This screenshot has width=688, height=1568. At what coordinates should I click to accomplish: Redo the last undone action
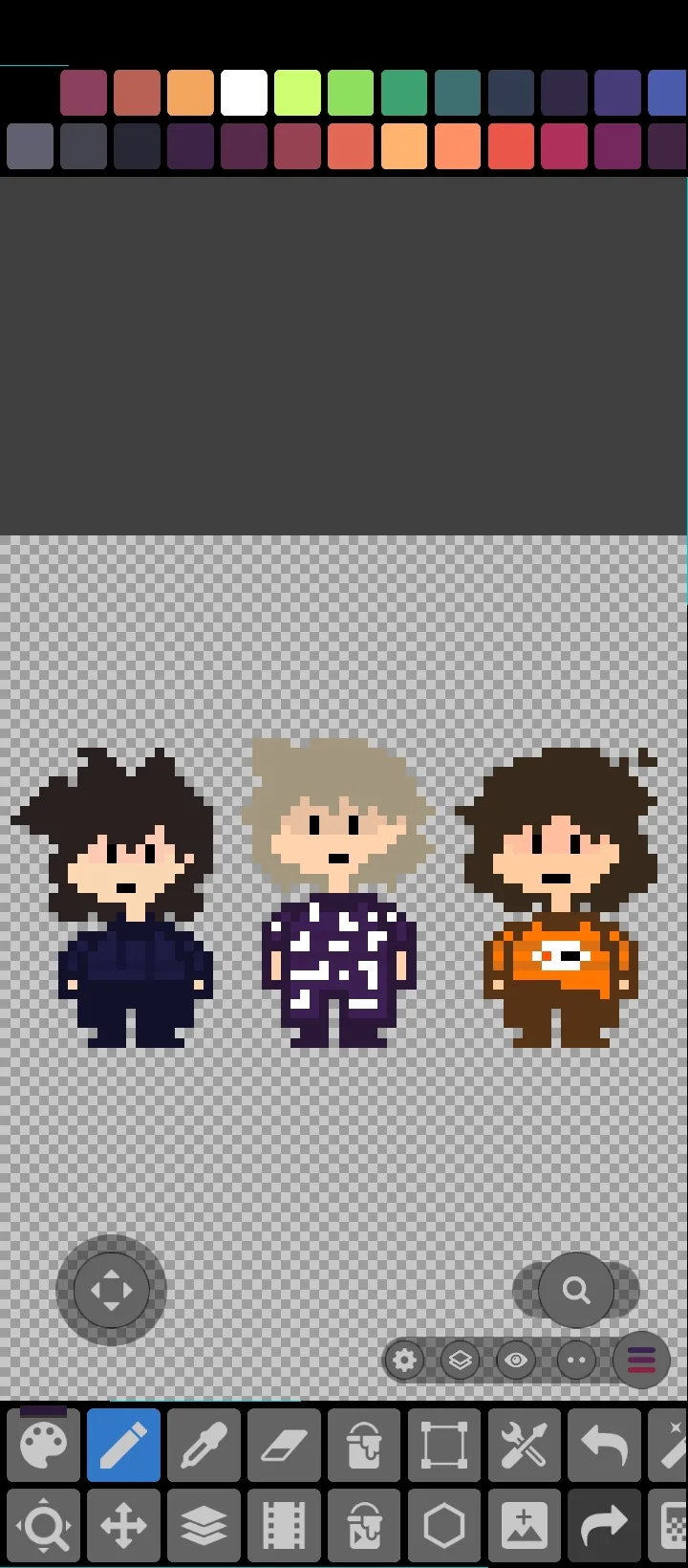tap(606, 1525)
